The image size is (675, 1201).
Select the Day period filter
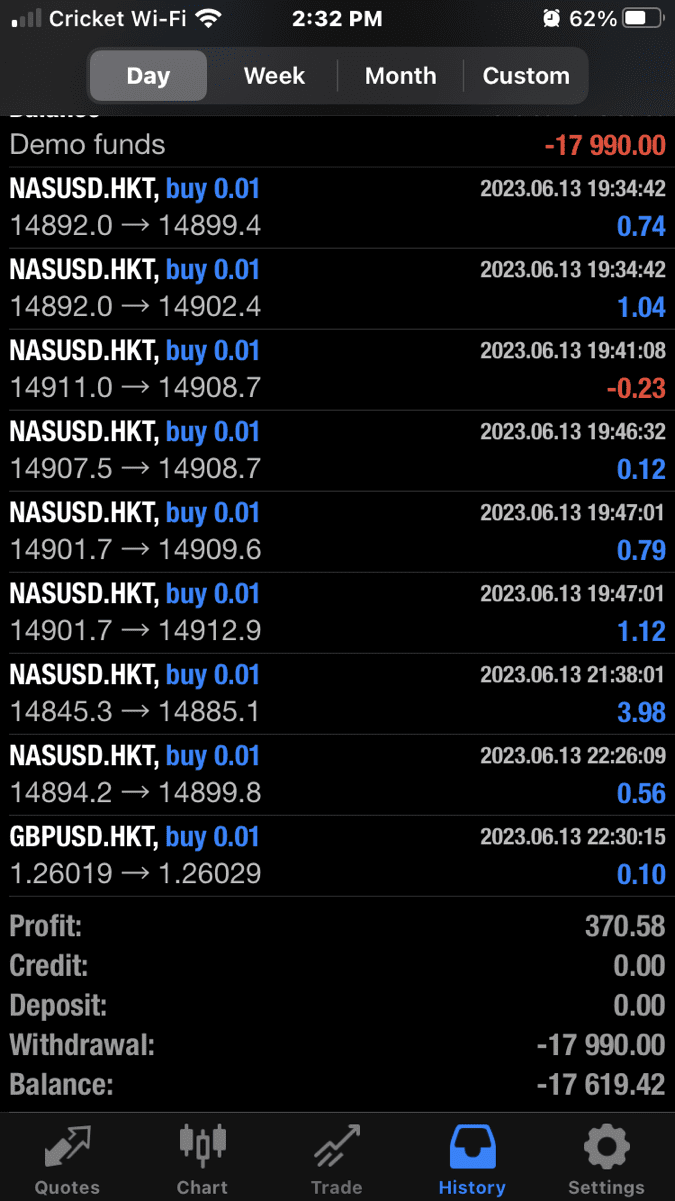click(148, 76)
